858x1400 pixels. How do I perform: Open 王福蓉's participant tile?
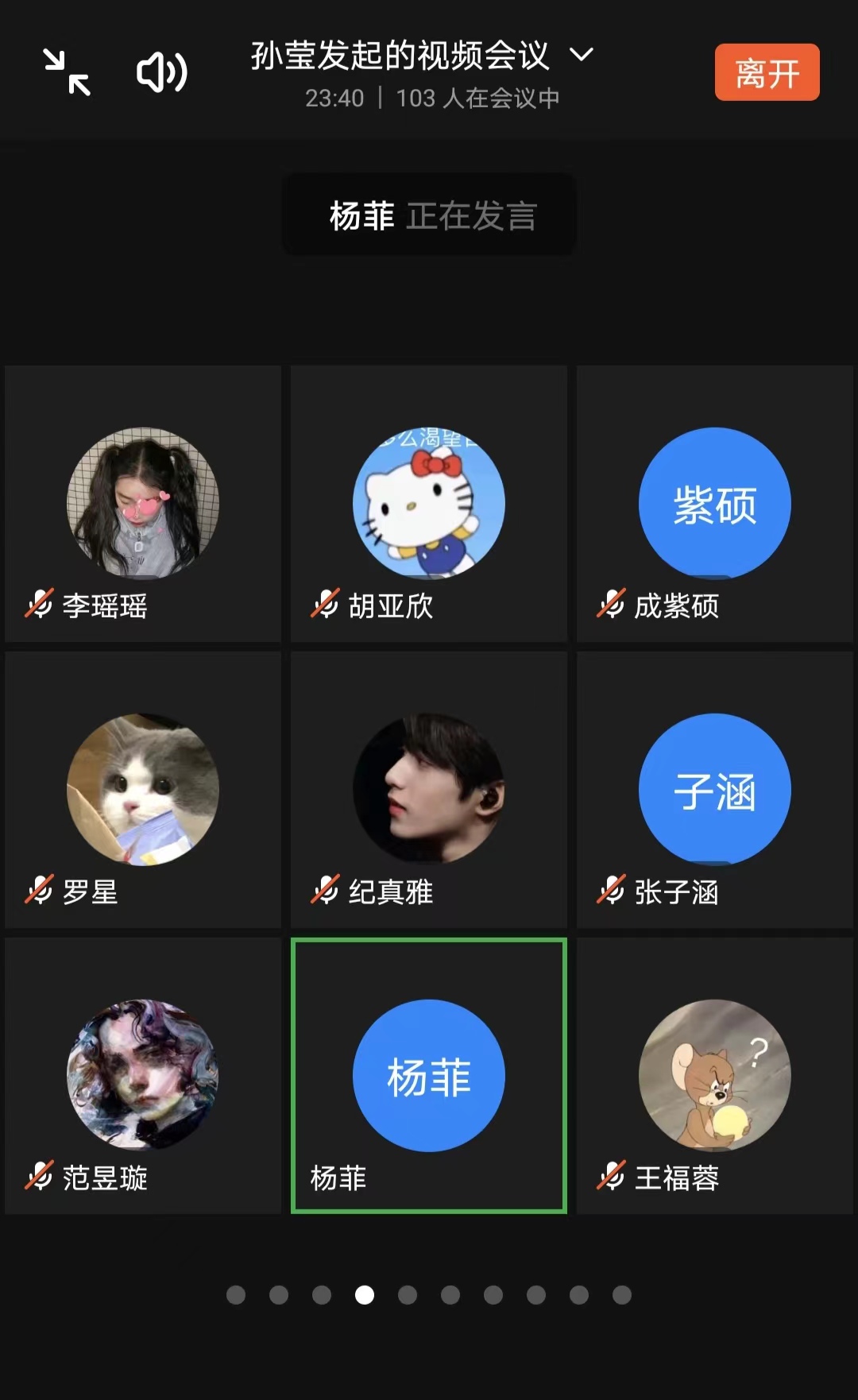[715, 1076]
